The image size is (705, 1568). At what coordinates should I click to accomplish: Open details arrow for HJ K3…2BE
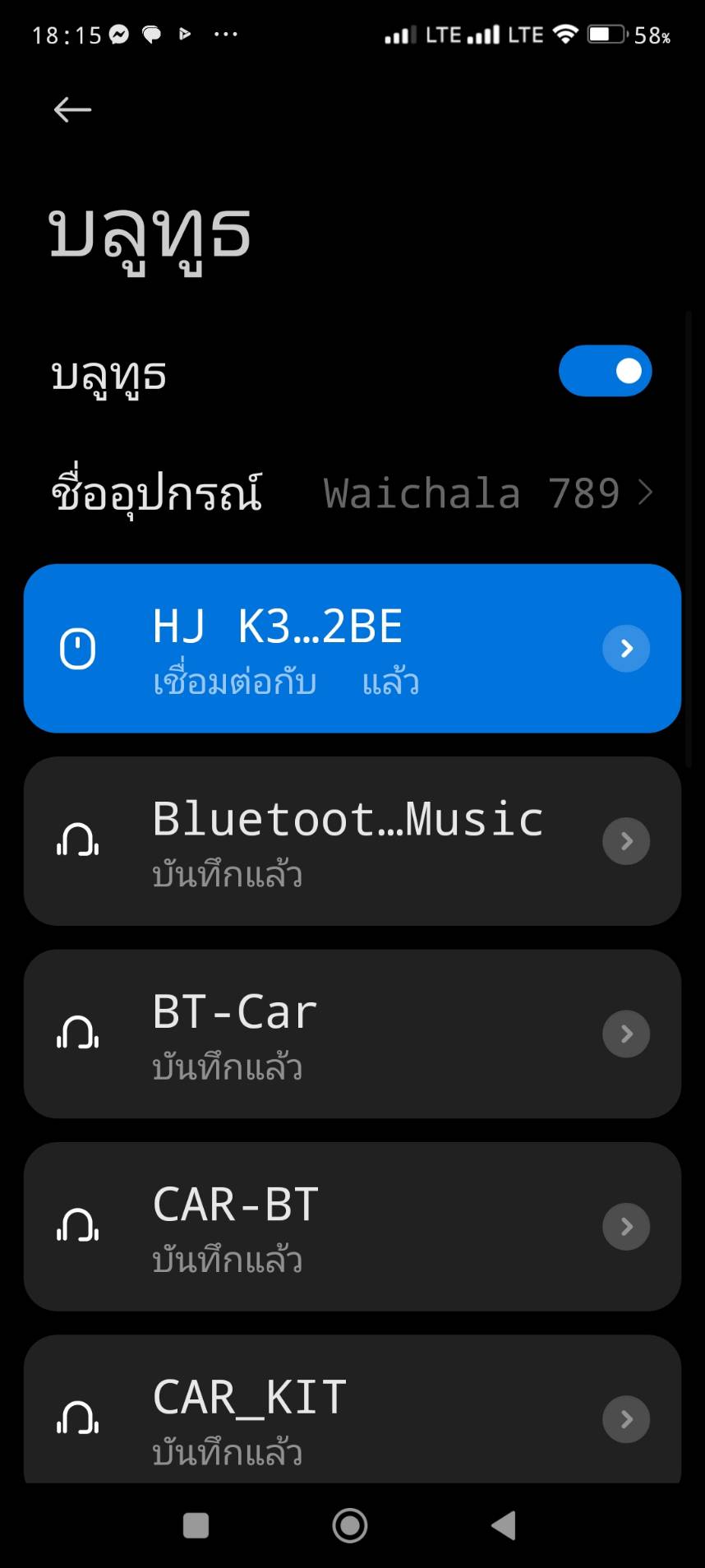[626, 649]
